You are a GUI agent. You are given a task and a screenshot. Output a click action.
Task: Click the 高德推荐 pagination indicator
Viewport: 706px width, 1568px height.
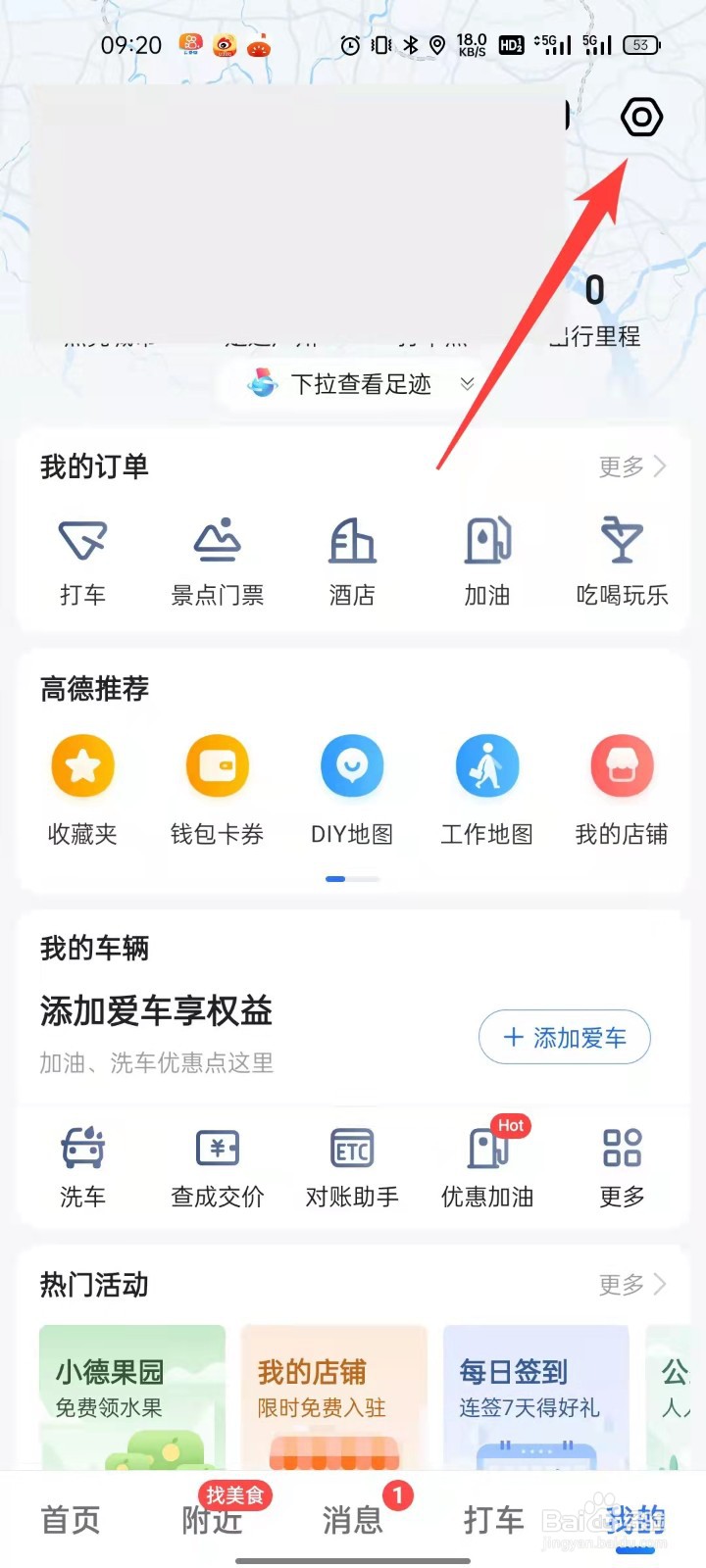tap(352, 879)
